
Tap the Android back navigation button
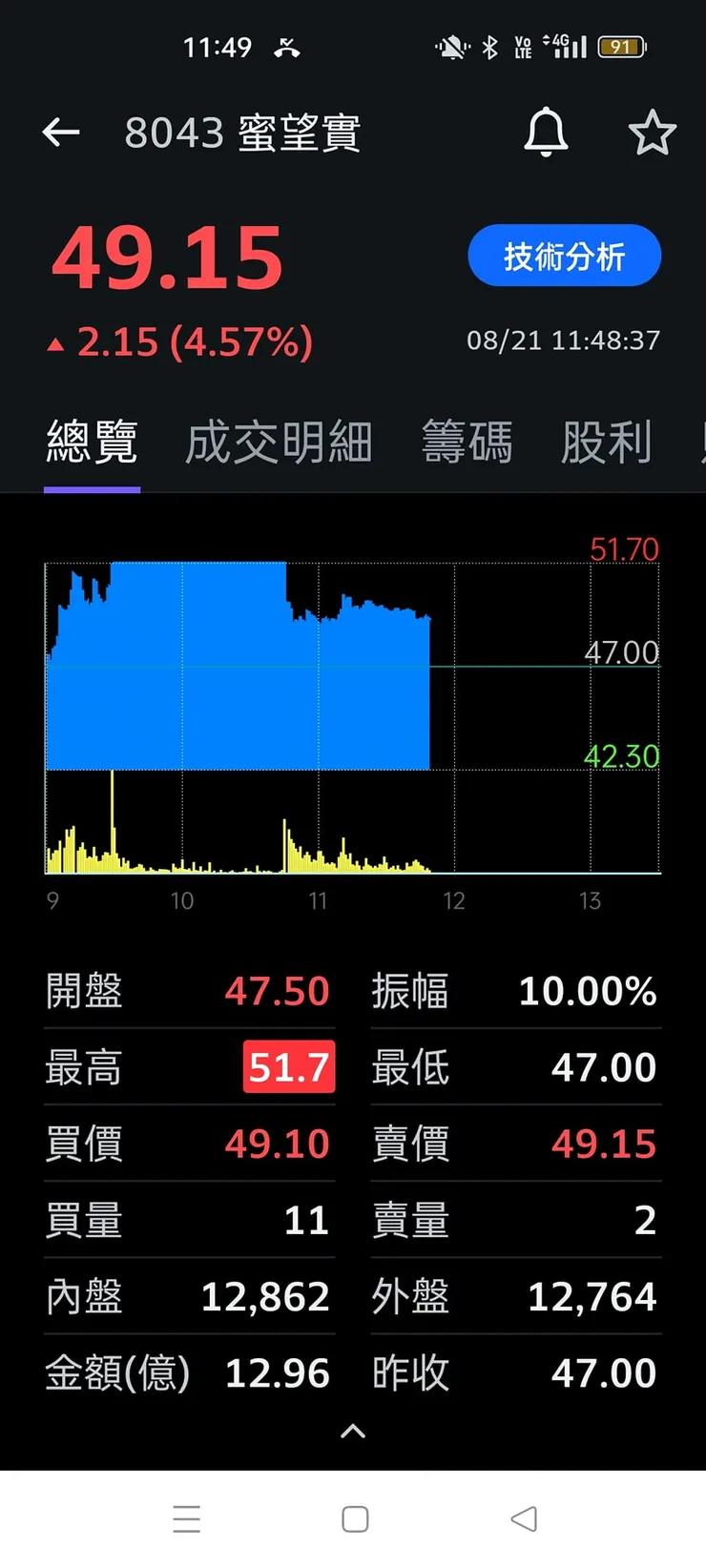[x=521, y=1518]
